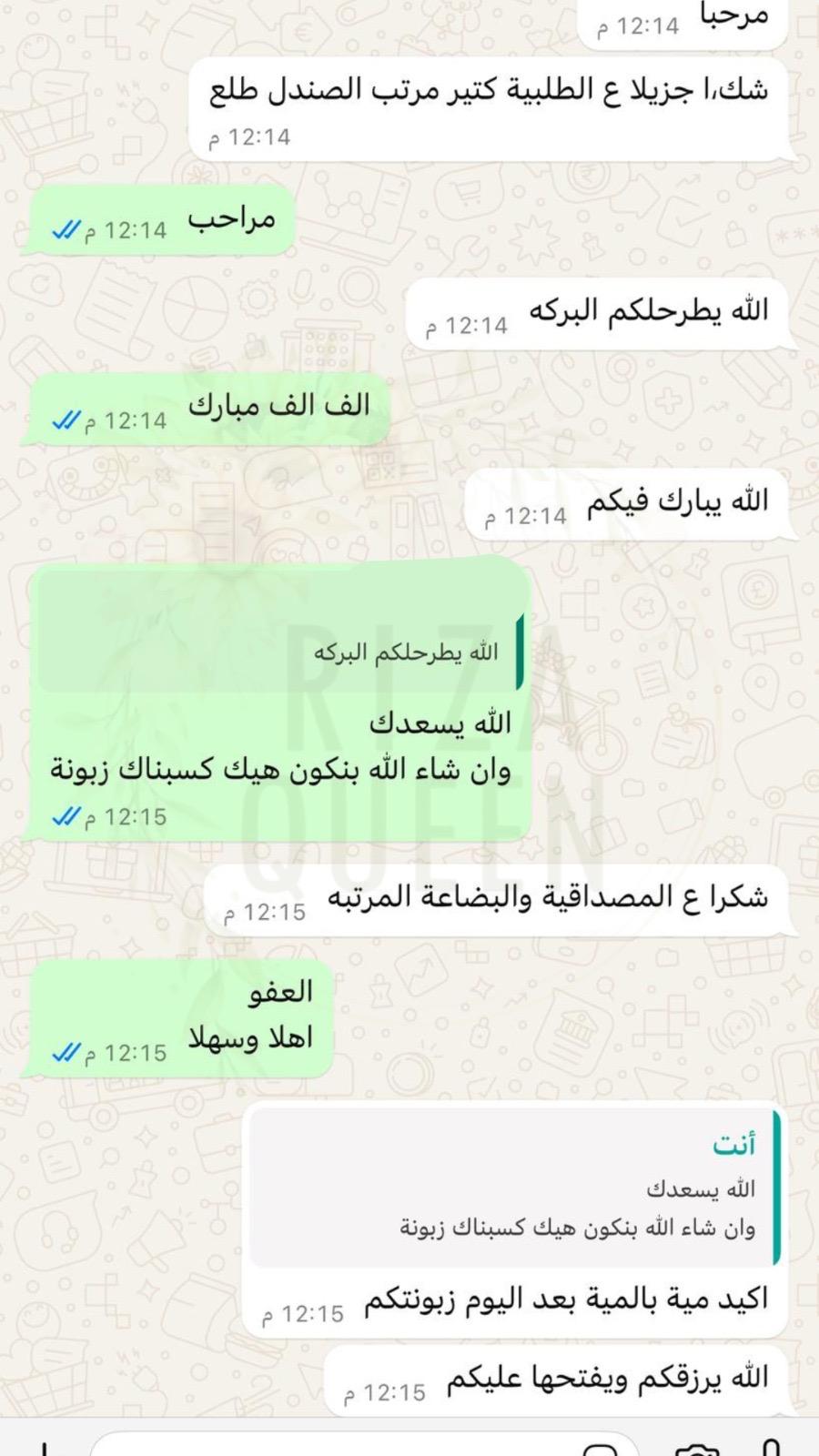Viewport: 819px width, 1456px height.
Task: Open the quoted reply from أنت
Action: coord(515,1187)
